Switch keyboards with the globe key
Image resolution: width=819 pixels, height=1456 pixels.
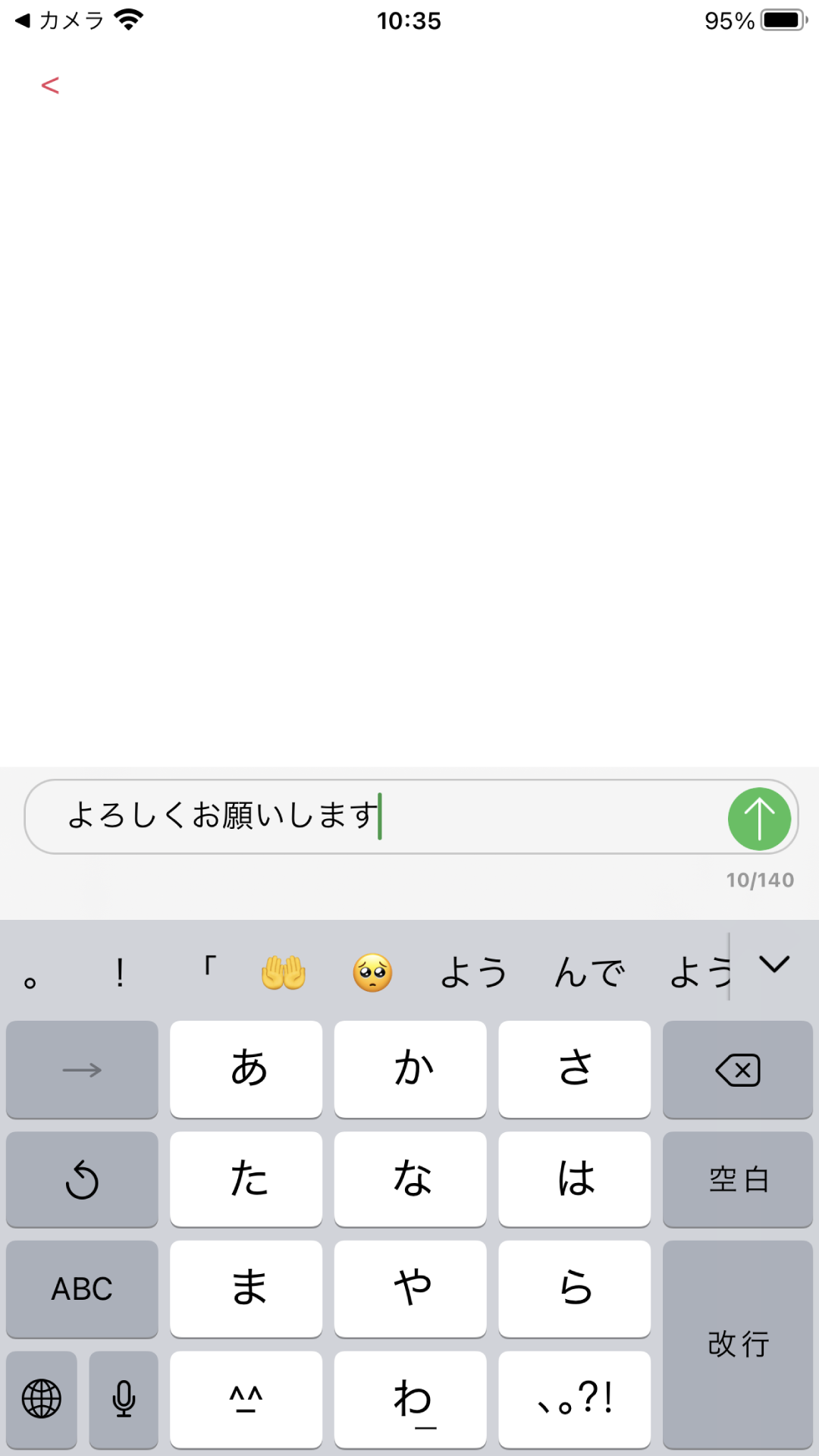click(x=42, y=1399)
